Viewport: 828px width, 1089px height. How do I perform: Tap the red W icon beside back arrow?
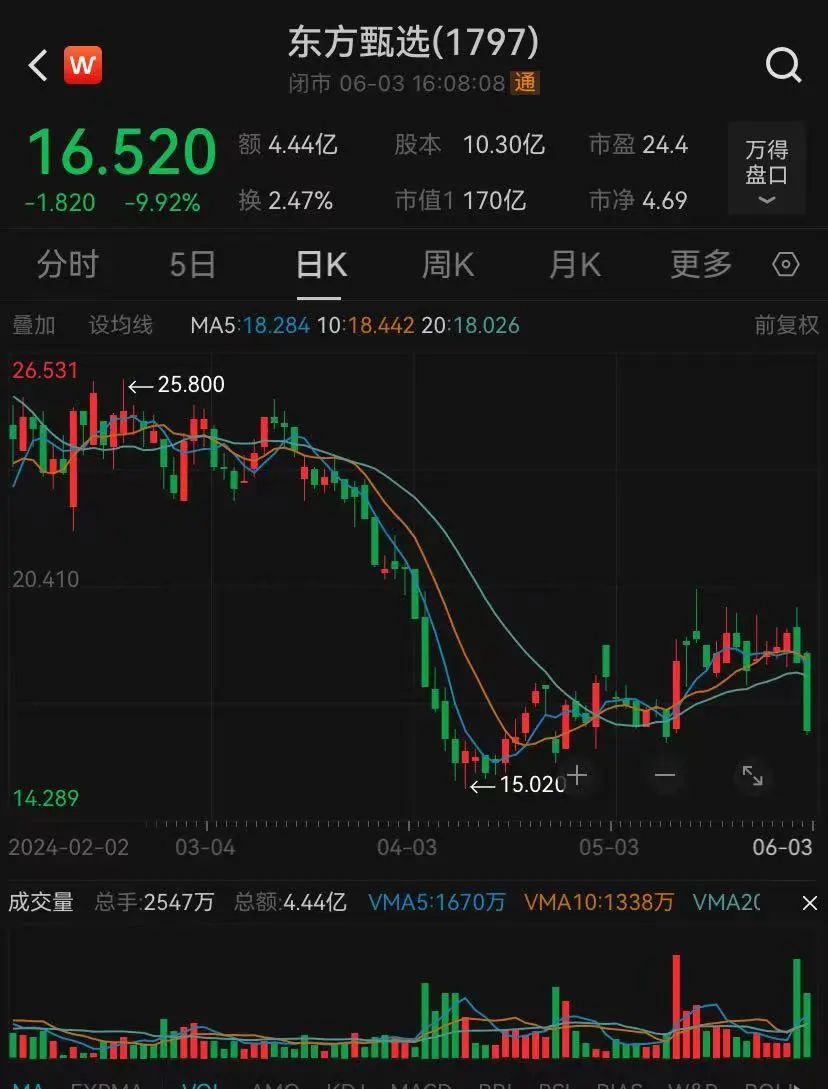point(83,66)
